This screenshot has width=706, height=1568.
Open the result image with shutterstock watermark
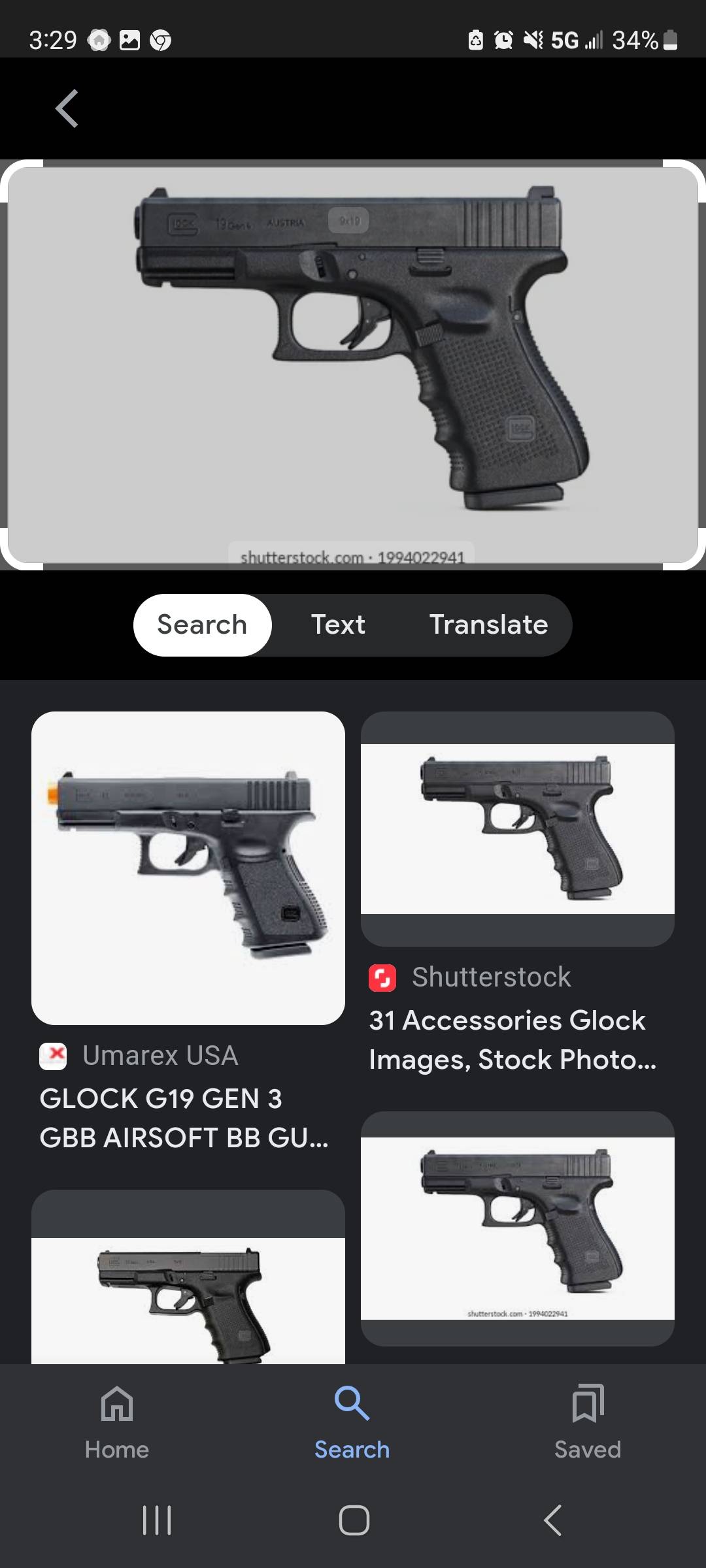[517, 1228]
